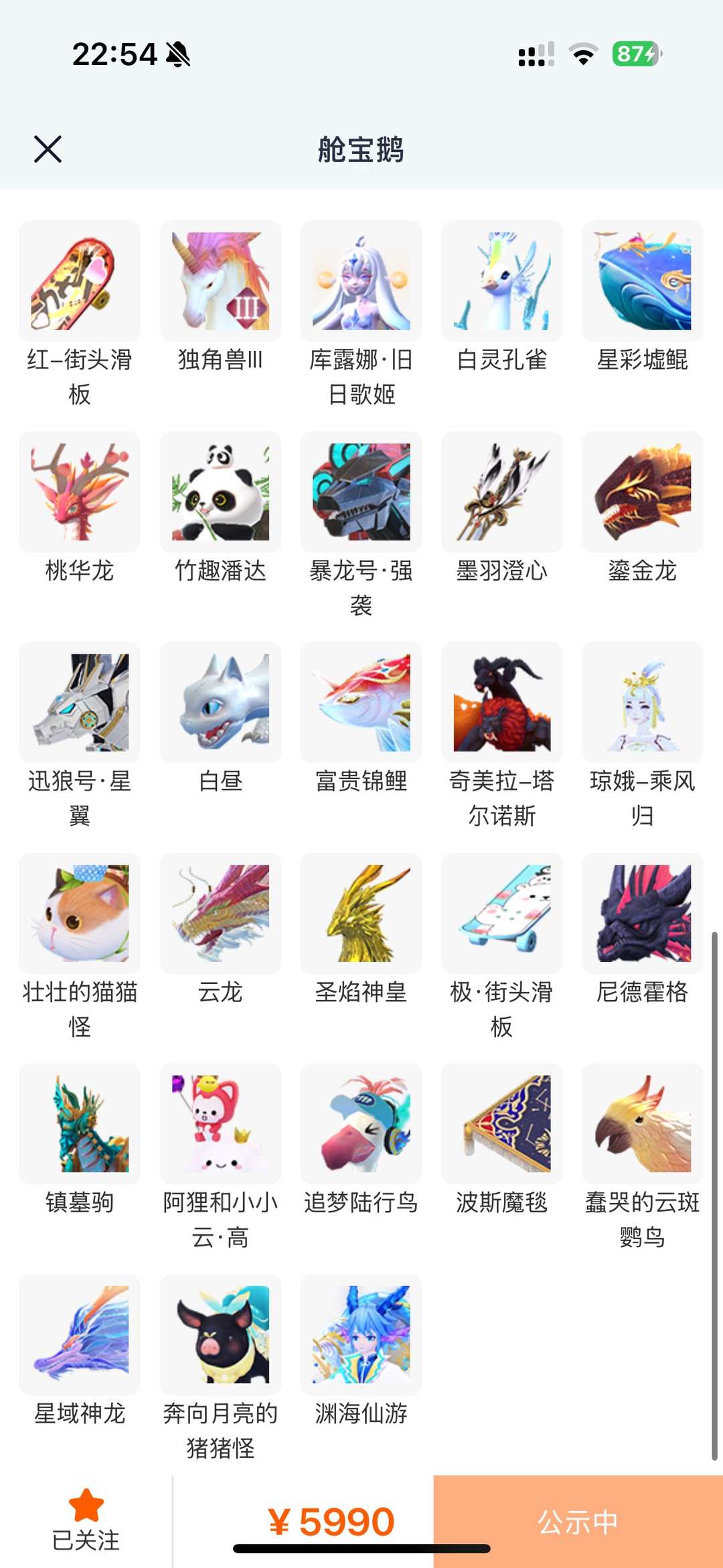Screen dimensions: 723x1568
Task: Select the 星彩墟鲲 item
Action: [x=642, y=281]
